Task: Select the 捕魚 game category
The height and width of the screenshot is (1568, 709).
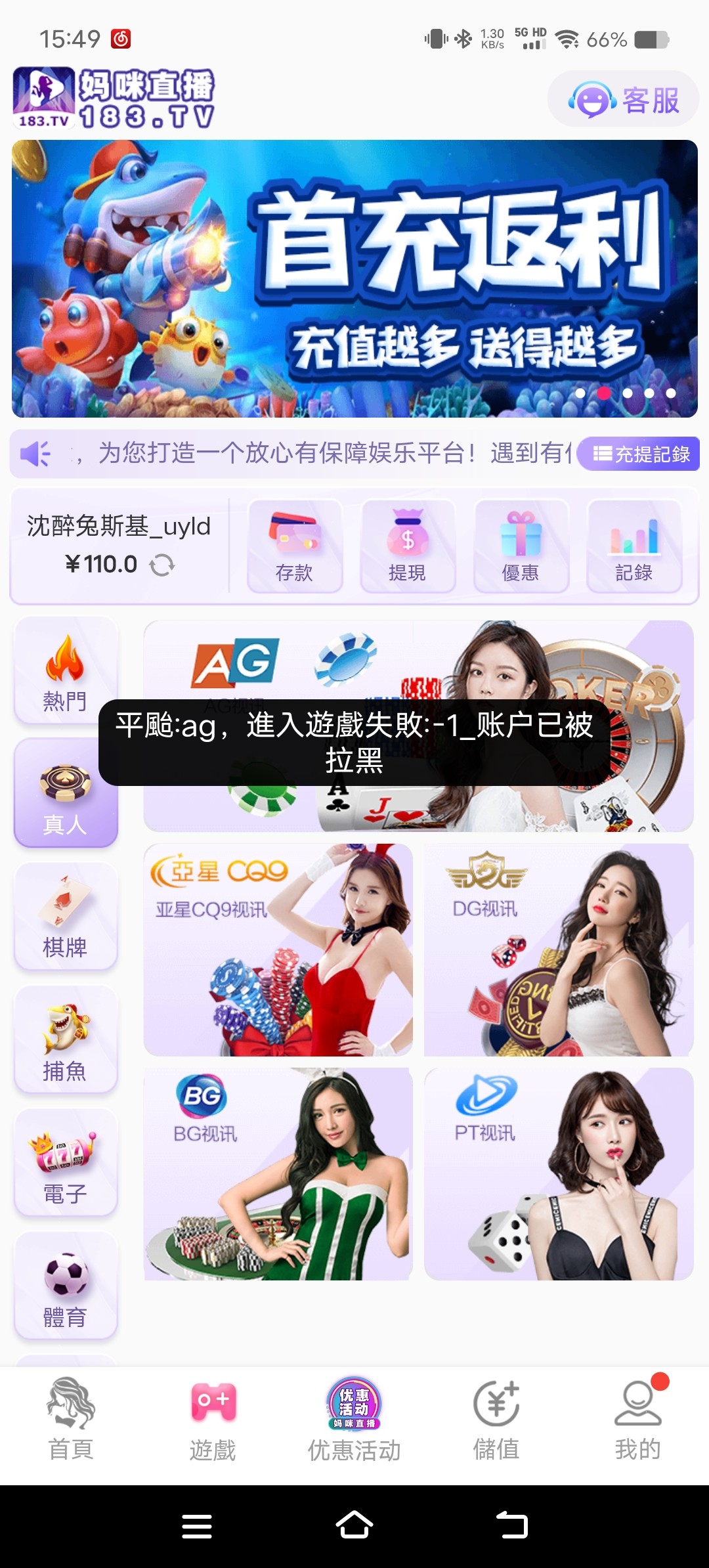Action: [x=65, y=1040]
